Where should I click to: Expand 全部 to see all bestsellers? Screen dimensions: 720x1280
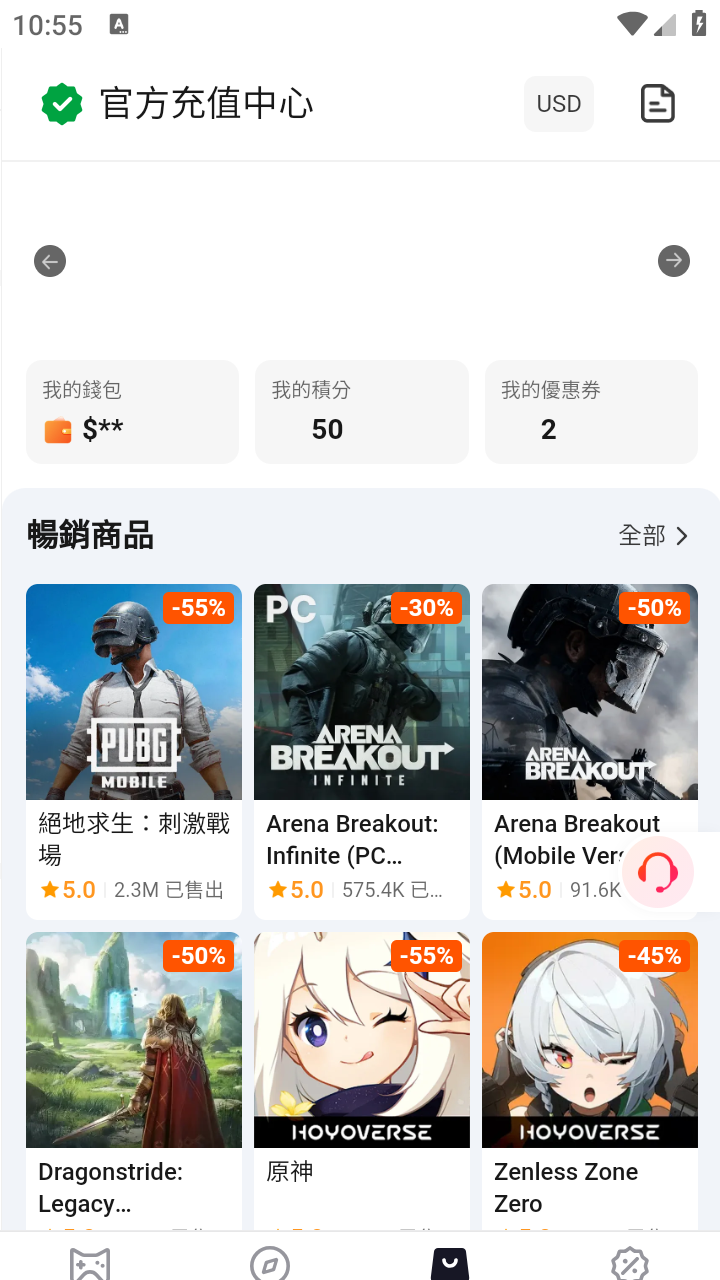click(652, 536)
